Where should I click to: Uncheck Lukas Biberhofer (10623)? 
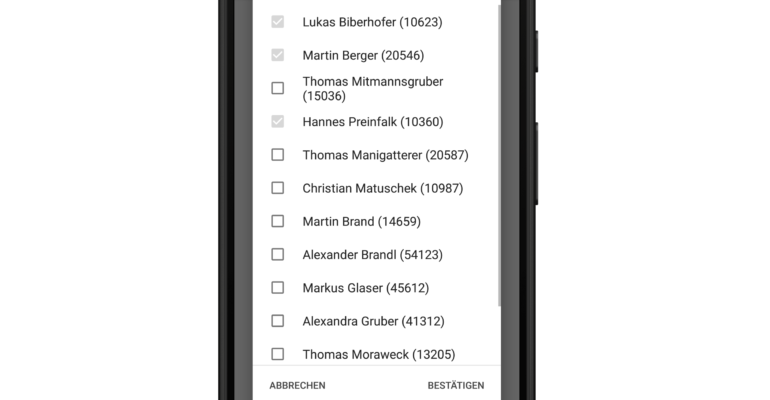tap(278, 22)
